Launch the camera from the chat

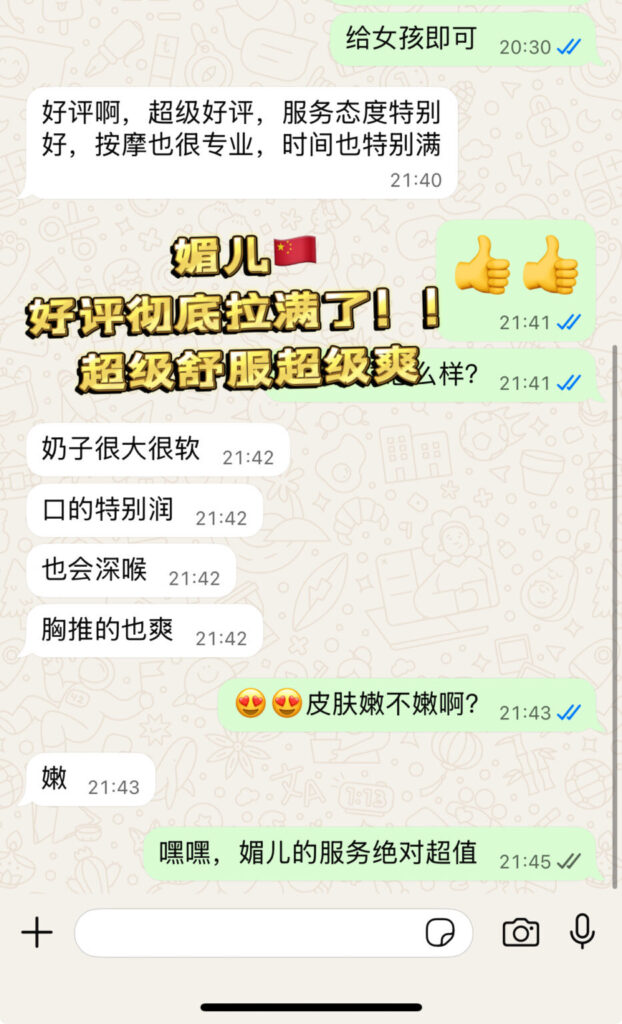pyautogui.click(x=520, y=933)
